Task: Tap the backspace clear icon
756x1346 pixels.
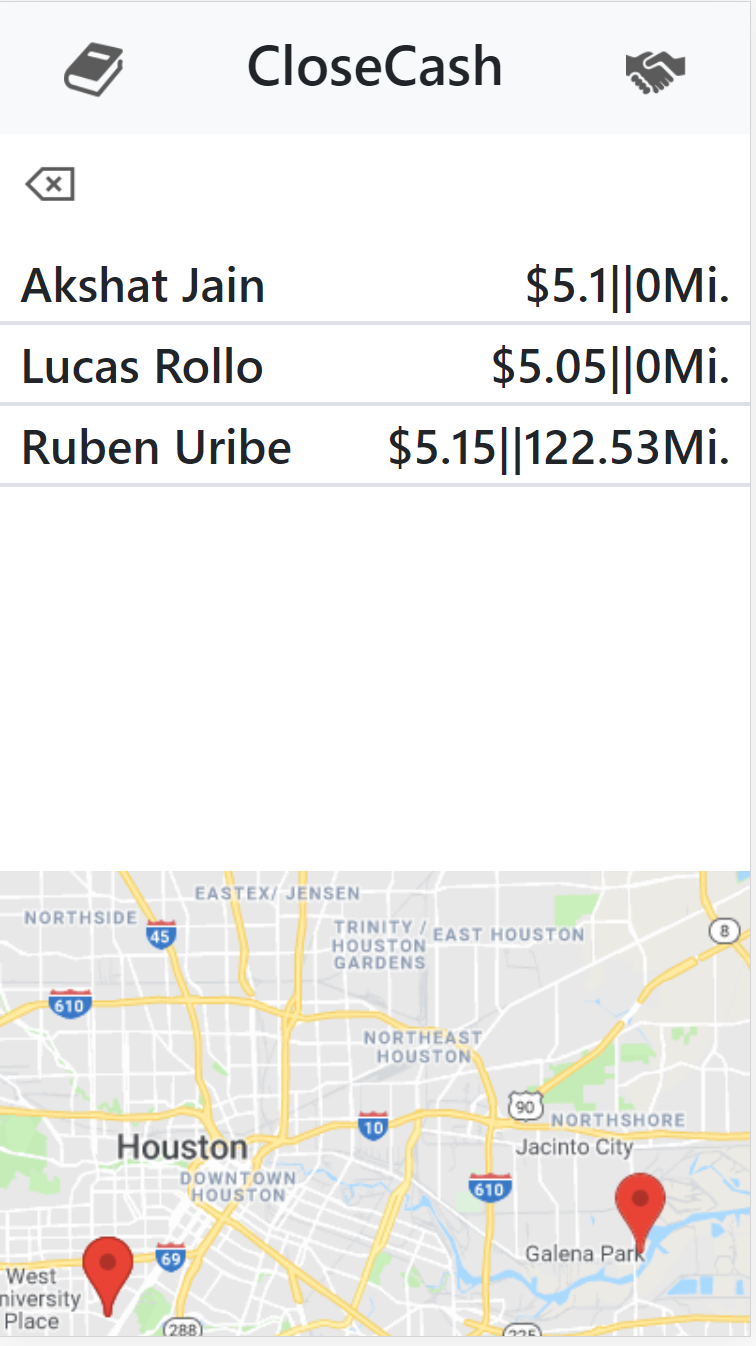Action: 50,184
